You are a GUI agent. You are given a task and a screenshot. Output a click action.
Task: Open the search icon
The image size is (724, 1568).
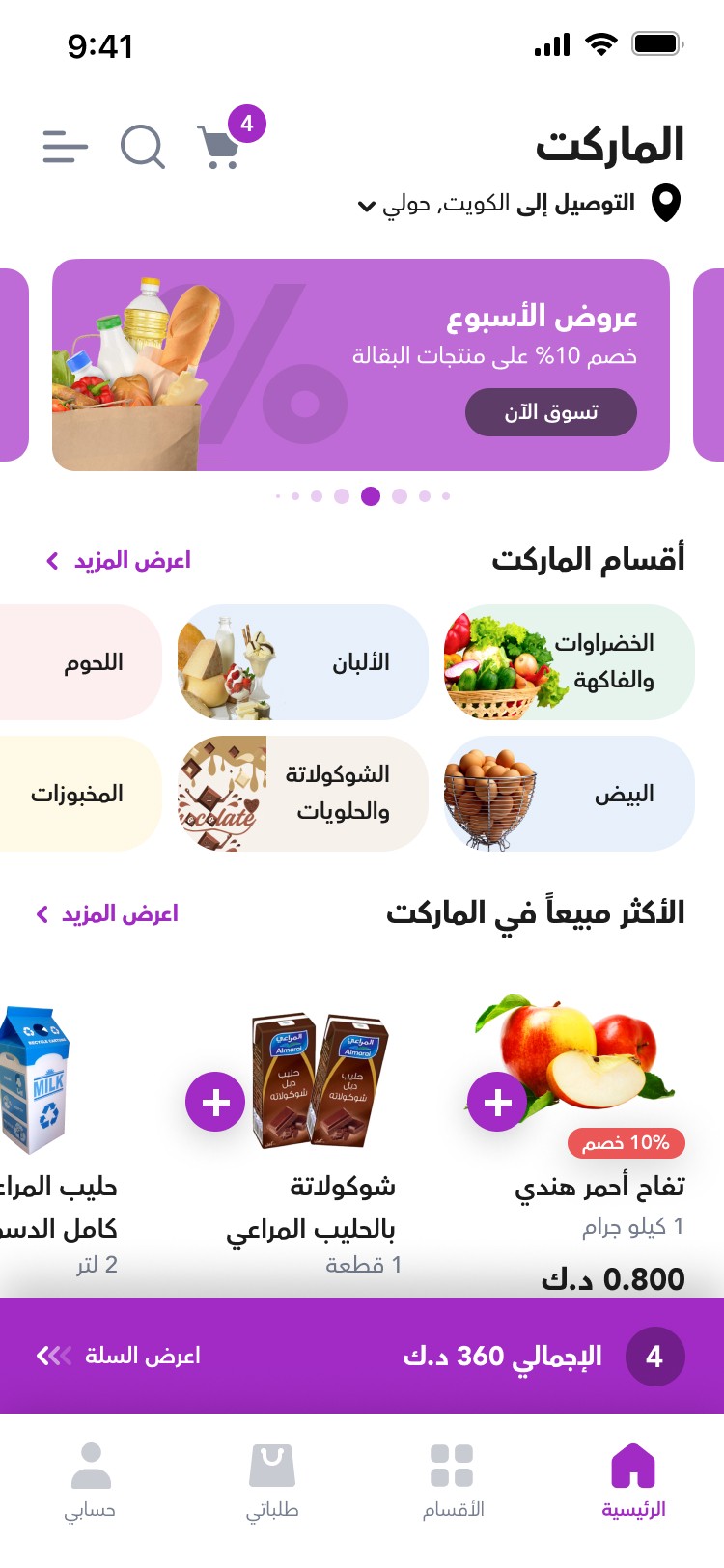pyautogui.click(x=143, y=147)
